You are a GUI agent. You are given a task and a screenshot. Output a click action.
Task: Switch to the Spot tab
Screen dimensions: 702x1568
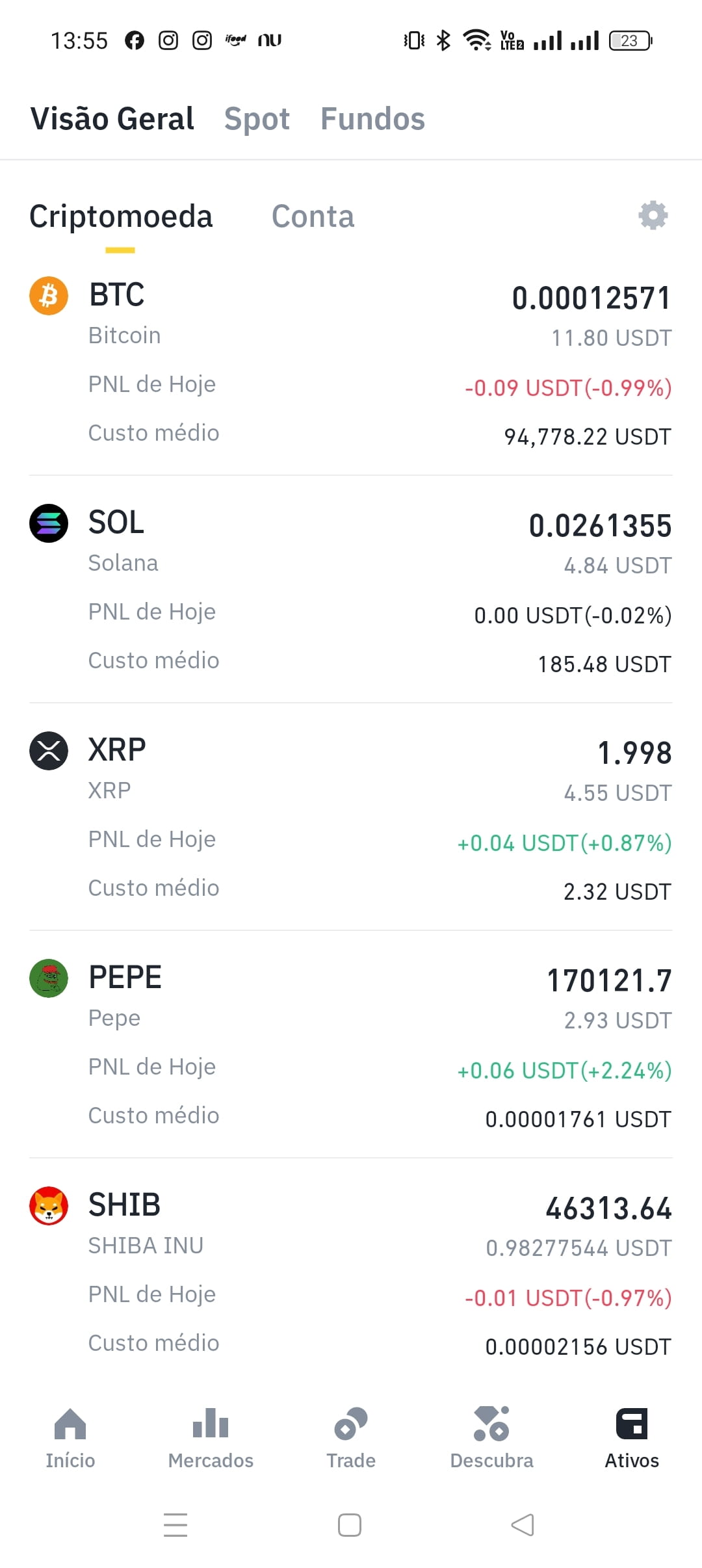tap(257, 119)
